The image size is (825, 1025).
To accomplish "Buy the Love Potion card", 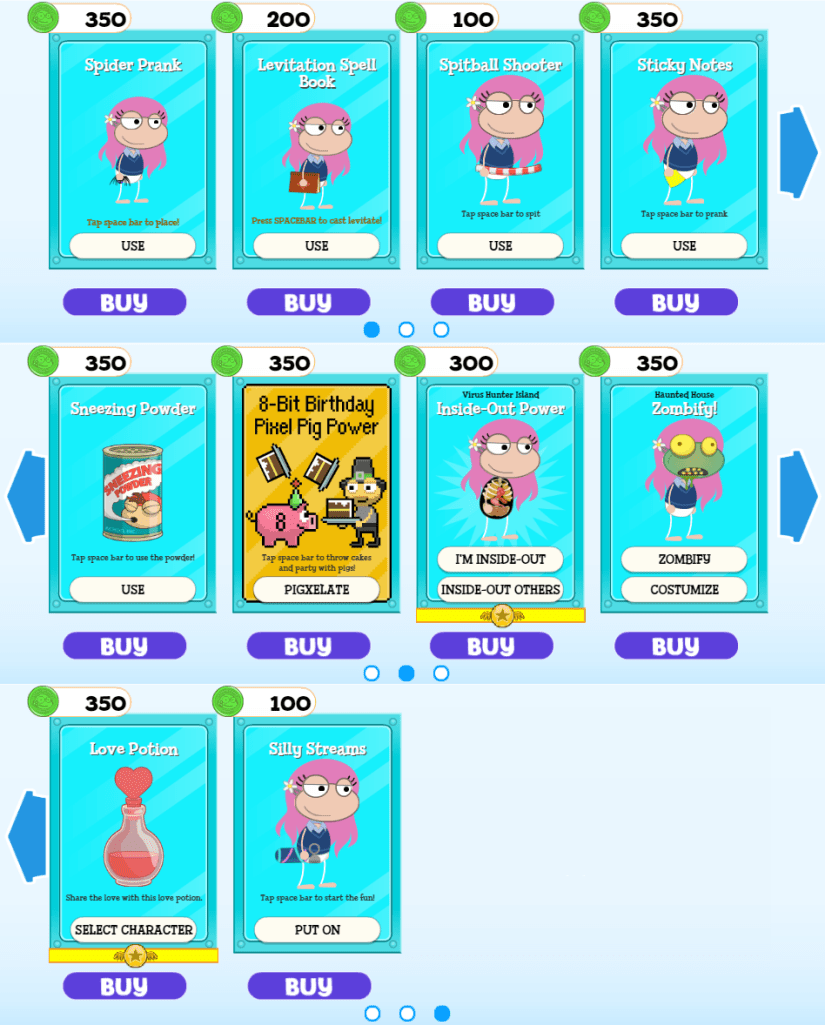I will (x=124, y=987).
